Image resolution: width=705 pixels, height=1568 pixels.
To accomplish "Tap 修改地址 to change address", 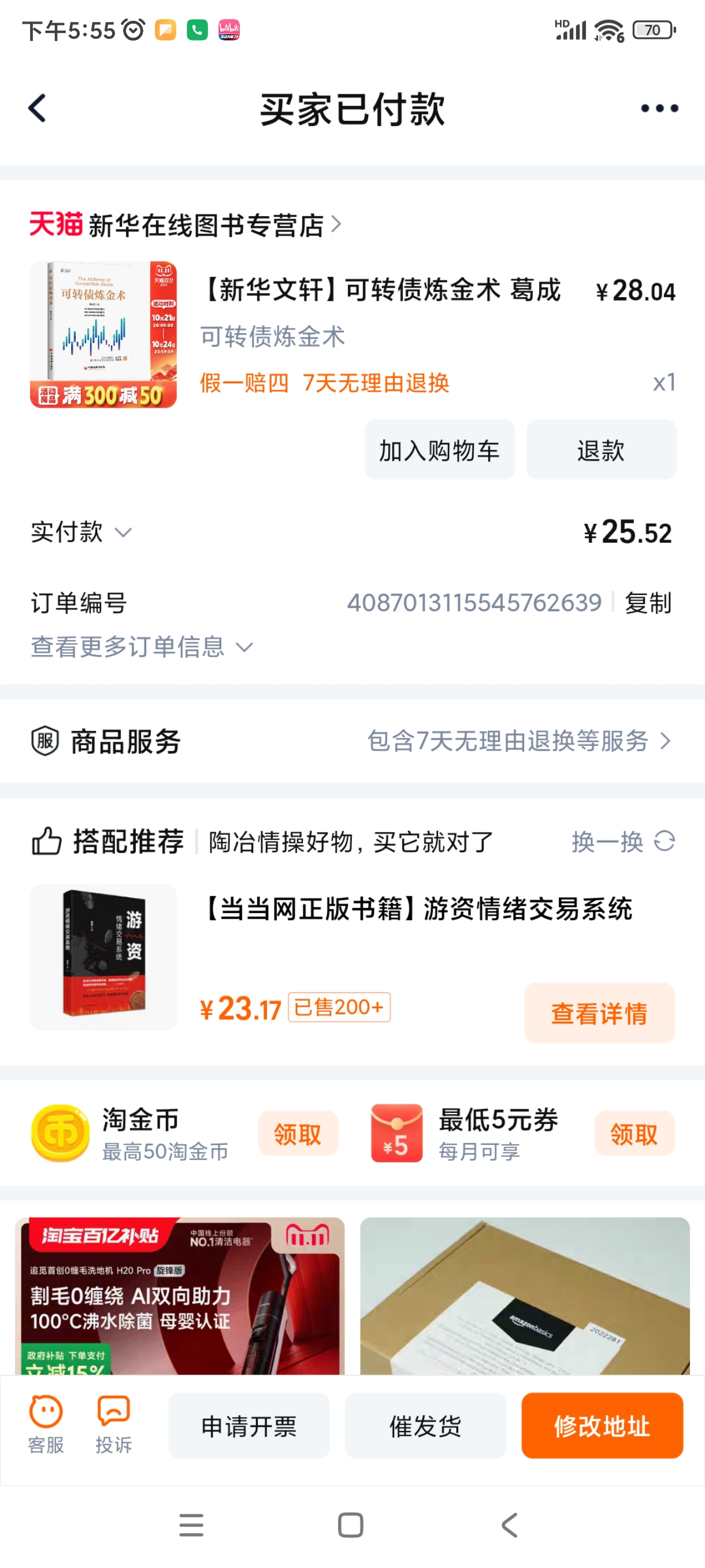I will (602, 1426).
